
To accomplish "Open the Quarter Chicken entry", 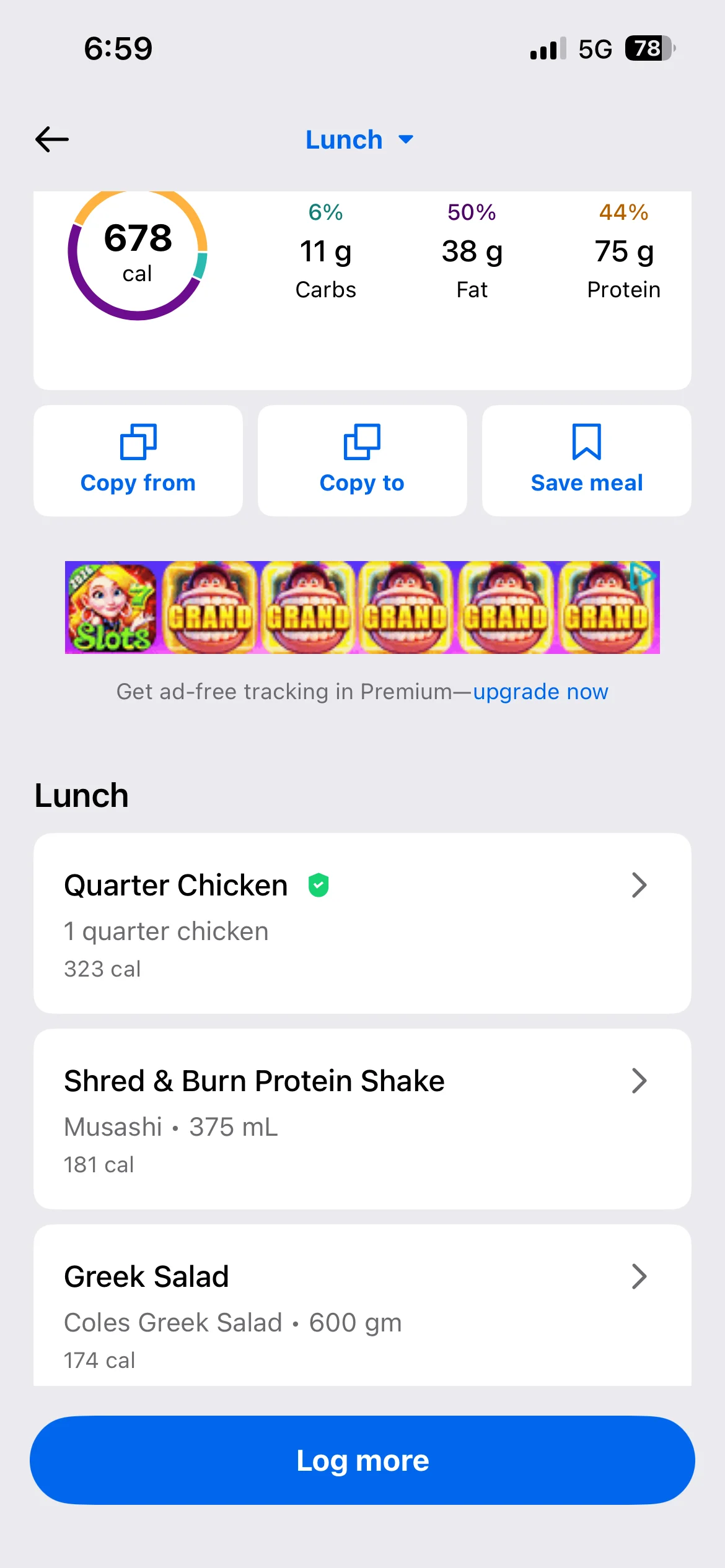I will (x=362, y=923).
